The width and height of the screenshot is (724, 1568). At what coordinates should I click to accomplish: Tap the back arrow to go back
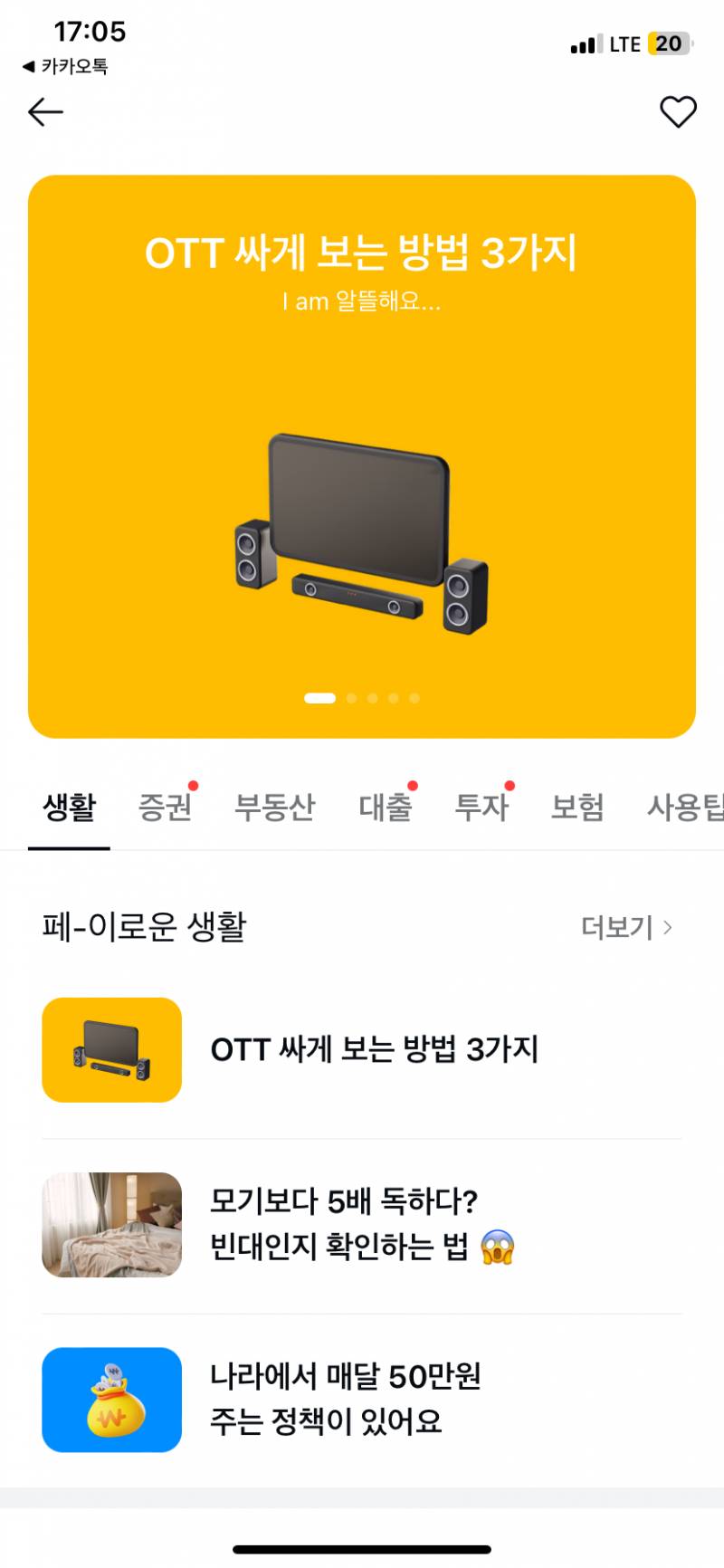tap(43, 111)
